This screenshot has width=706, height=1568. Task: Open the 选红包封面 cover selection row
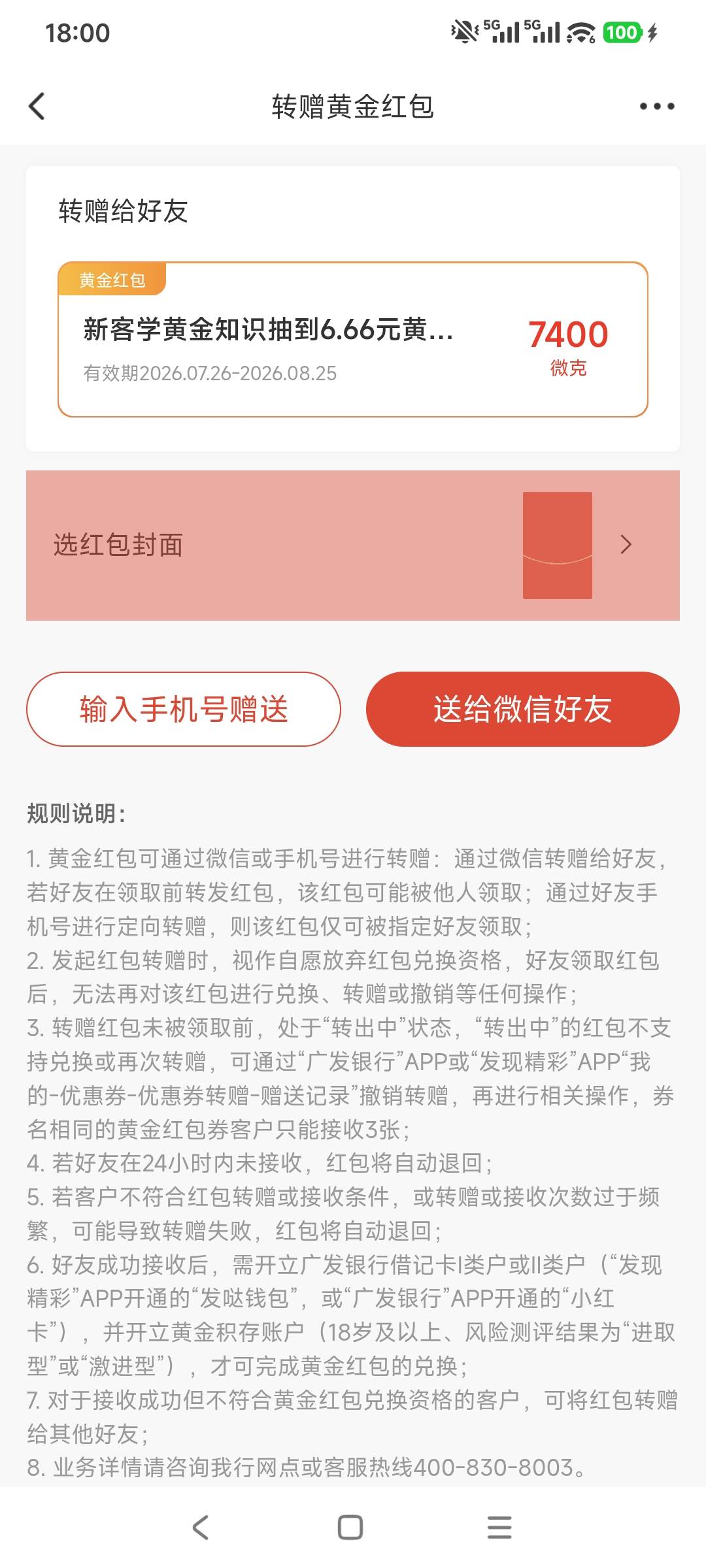(x=353, y=545)
